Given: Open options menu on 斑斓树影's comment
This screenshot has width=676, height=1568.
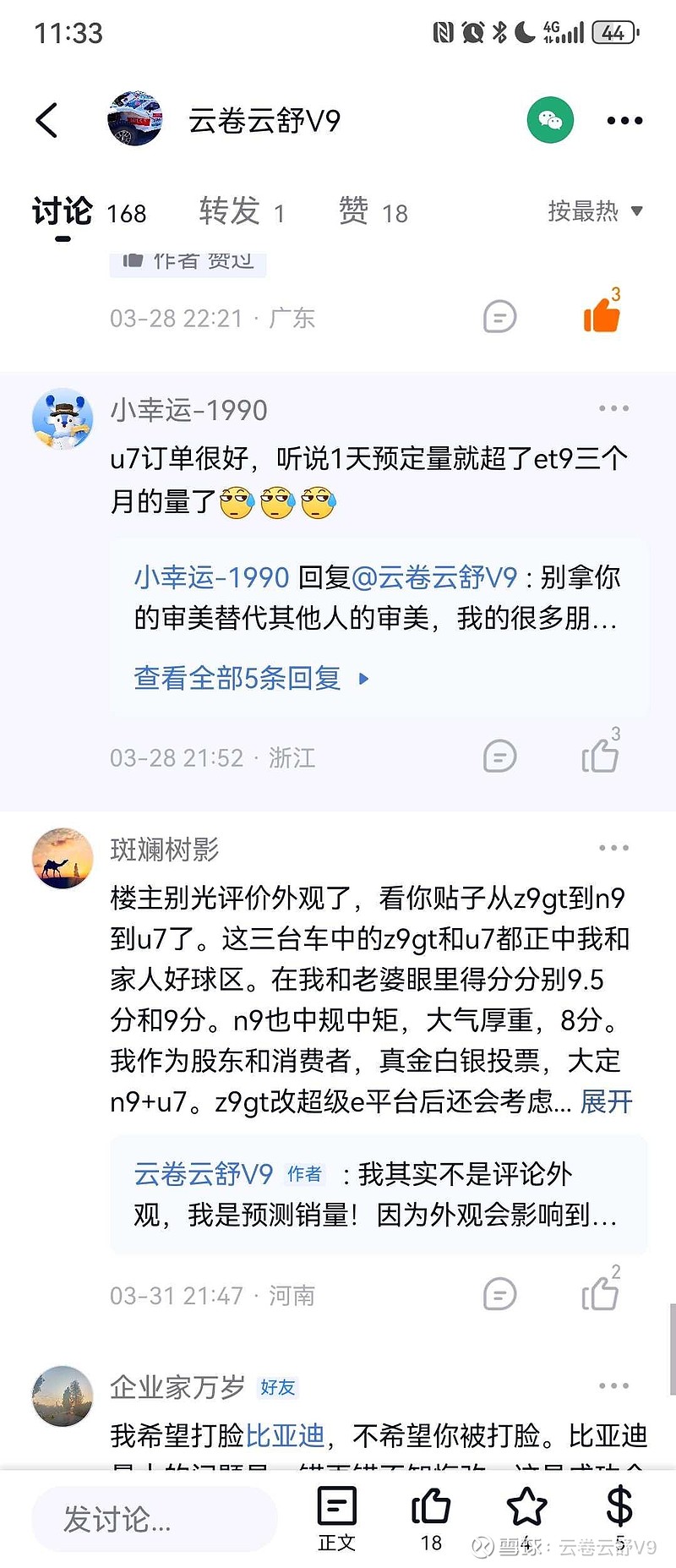Looking at the screenshot, I should click(613, 847).
